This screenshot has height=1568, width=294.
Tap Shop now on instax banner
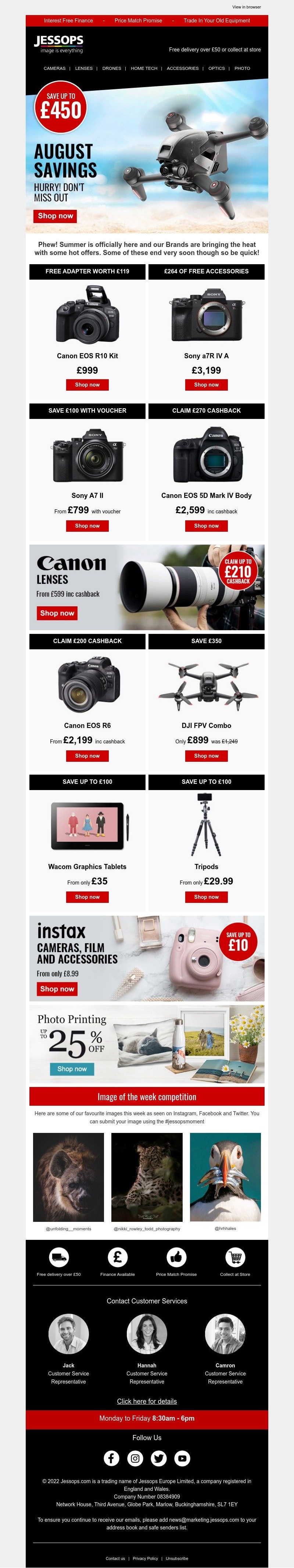(57, 989)
